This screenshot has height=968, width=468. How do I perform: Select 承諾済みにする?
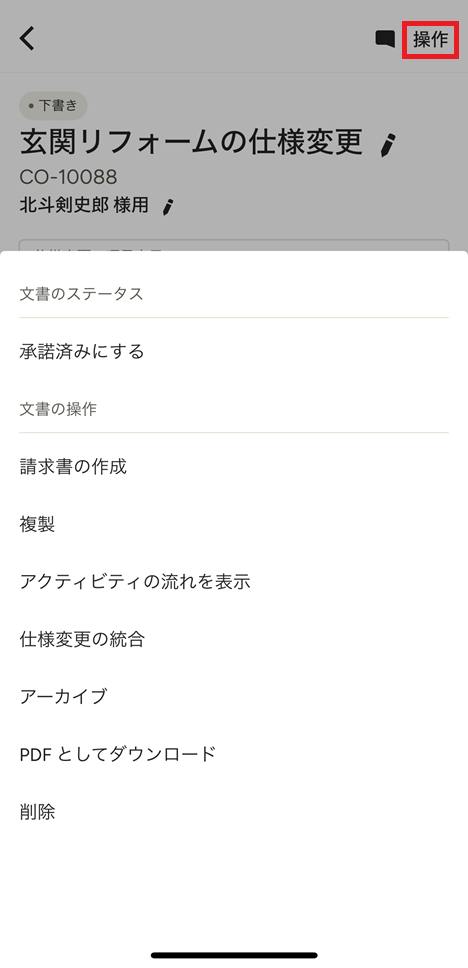(234, 352)
